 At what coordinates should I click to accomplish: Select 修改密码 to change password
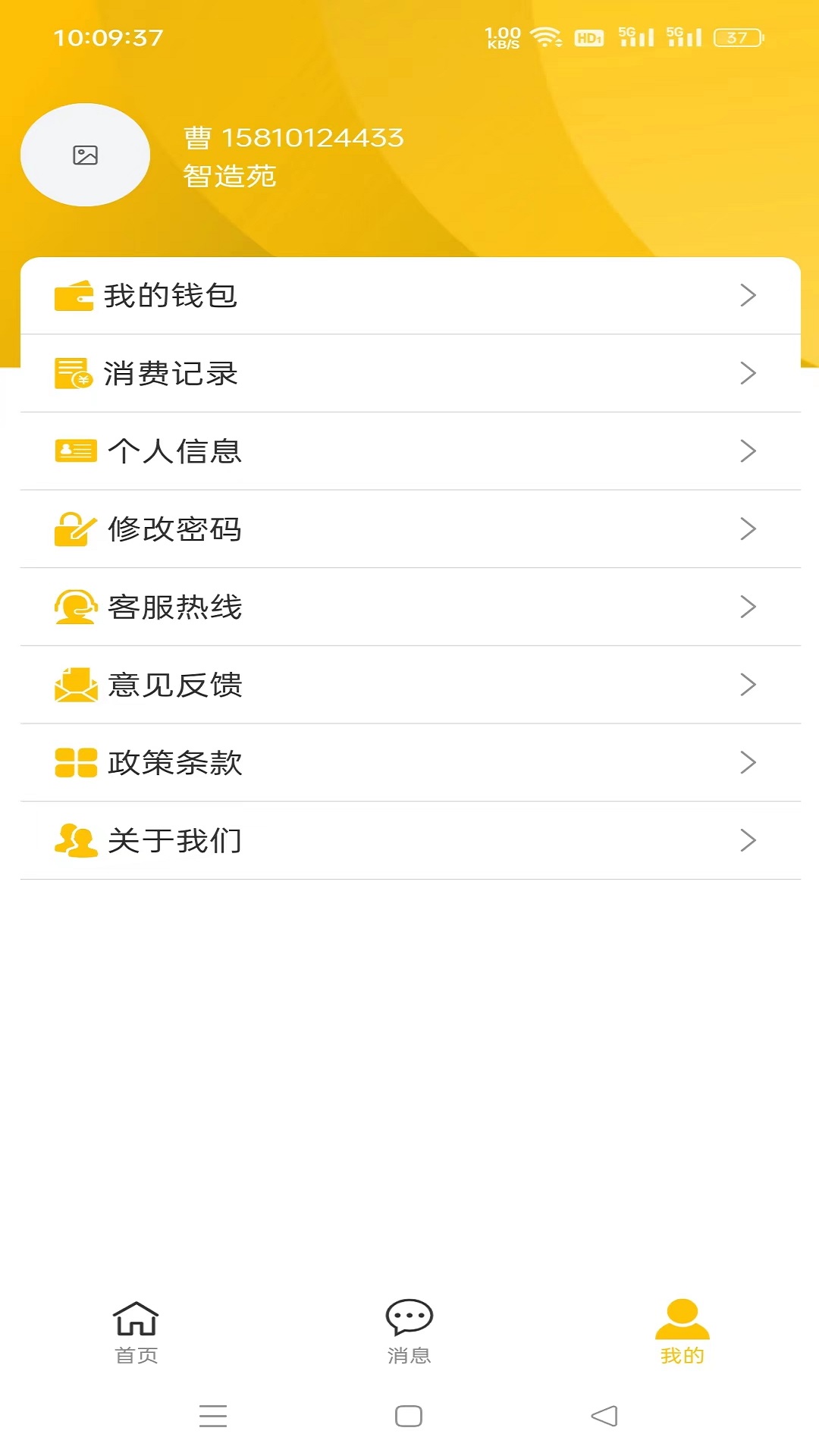(409, 529)
